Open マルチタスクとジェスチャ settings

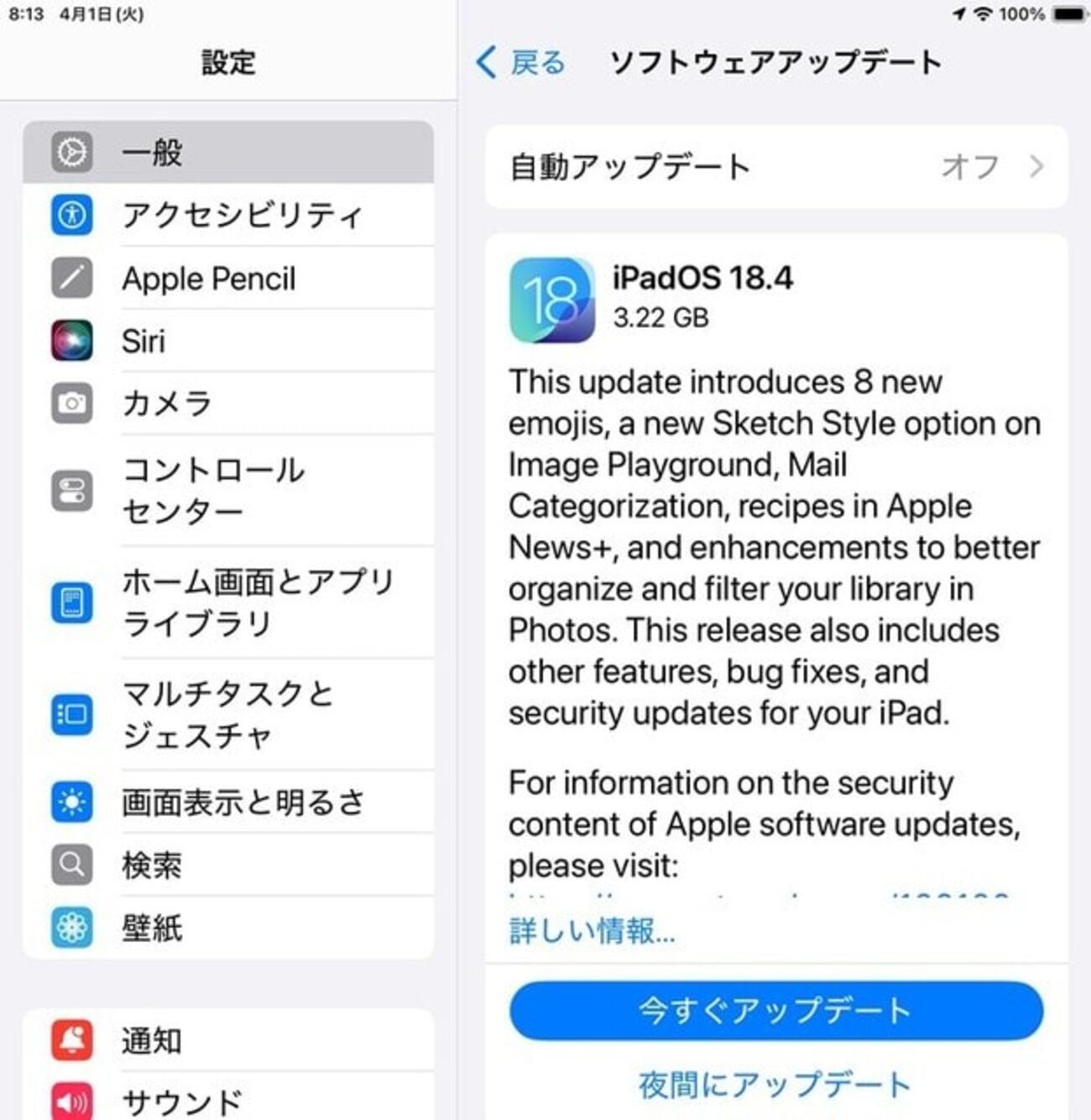pos(228,714)
